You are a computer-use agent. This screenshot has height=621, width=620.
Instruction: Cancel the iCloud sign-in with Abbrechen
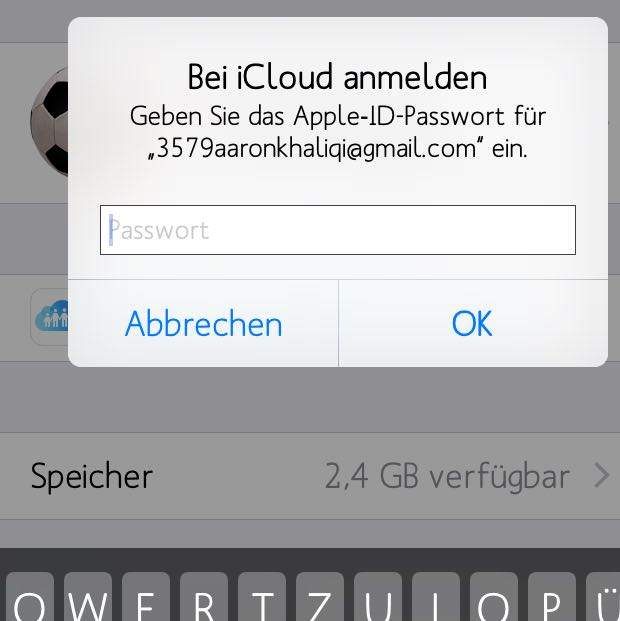point(203,324)
